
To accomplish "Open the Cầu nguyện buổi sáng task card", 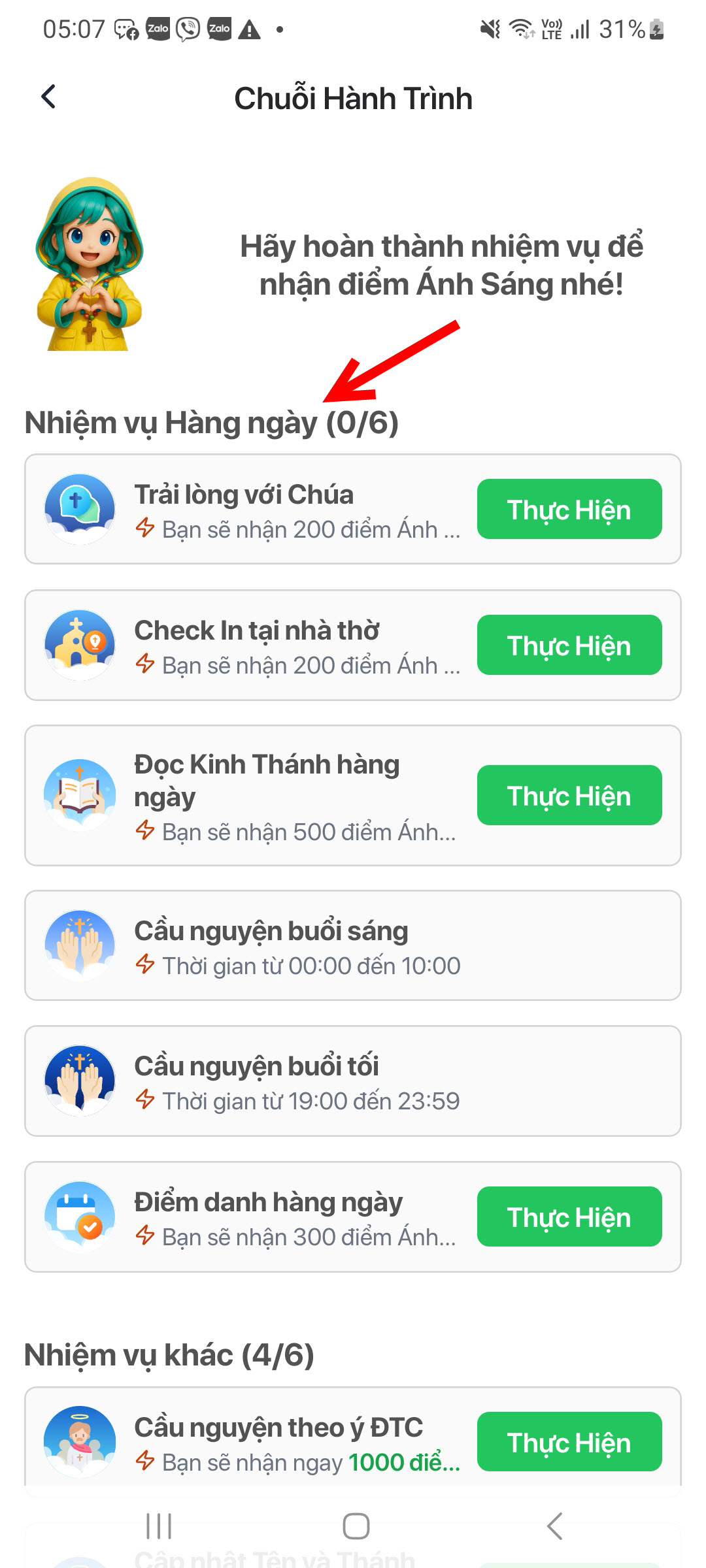I will (x=353, y=945).
